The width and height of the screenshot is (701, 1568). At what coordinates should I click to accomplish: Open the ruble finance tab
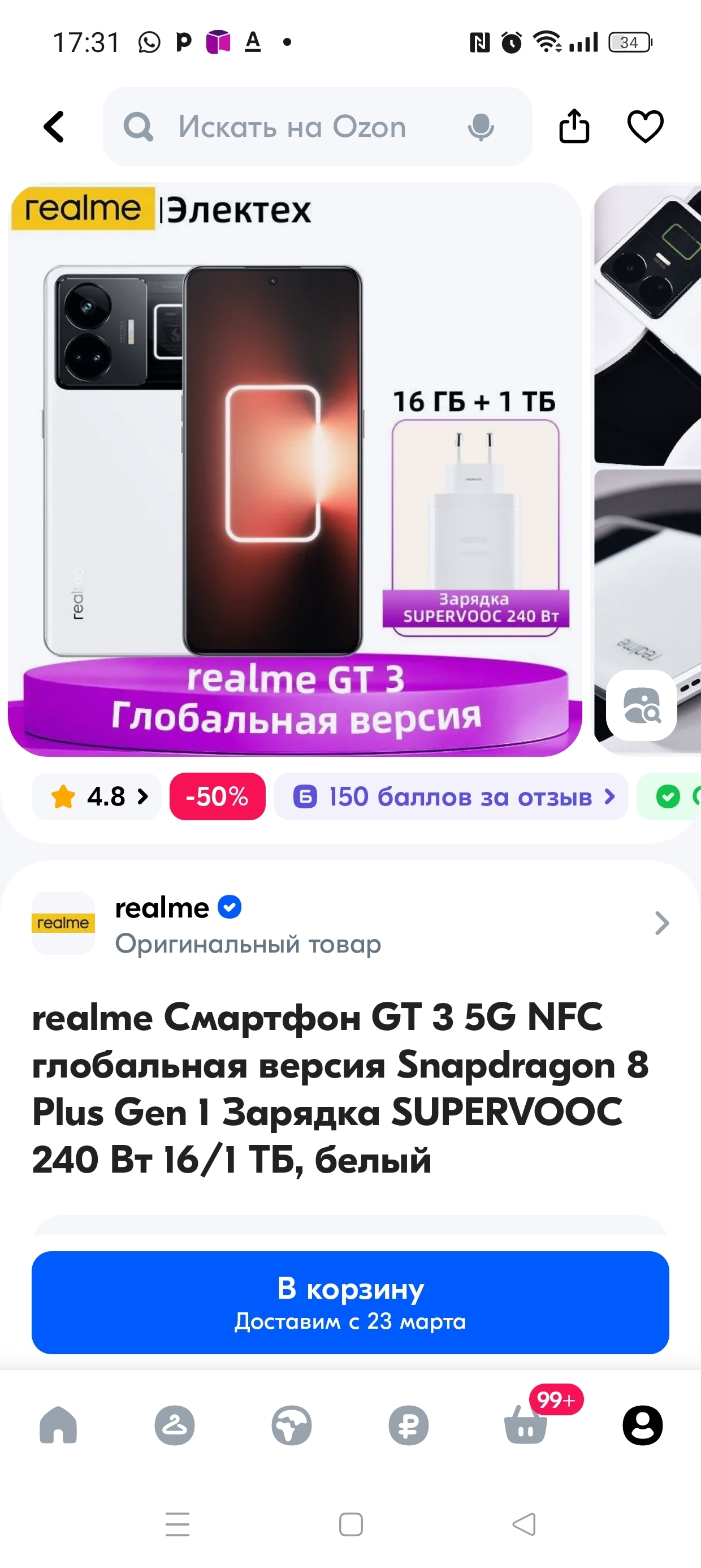coord(408,1425)
